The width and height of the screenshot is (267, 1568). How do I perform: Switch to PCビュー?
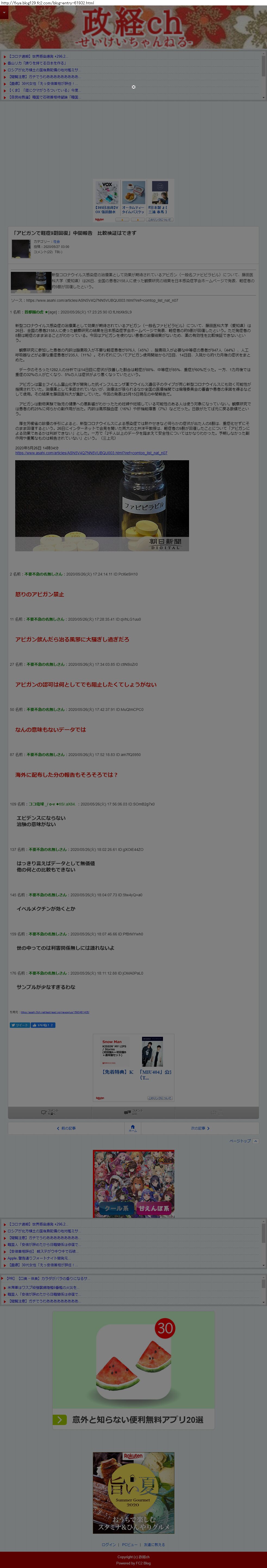(130, 1544)
